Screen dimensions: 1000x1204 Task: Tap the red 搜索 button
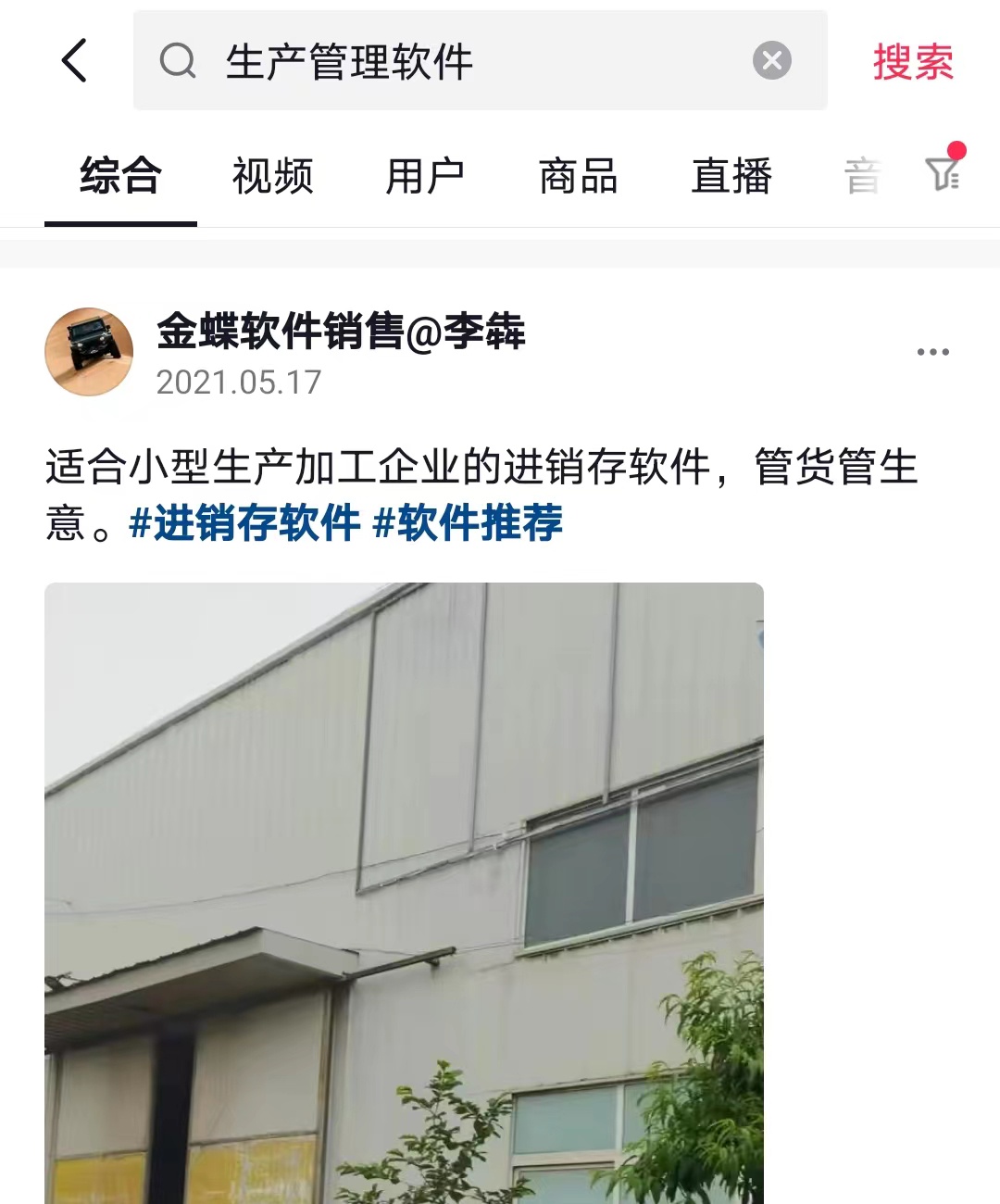[x=912, y=62]
